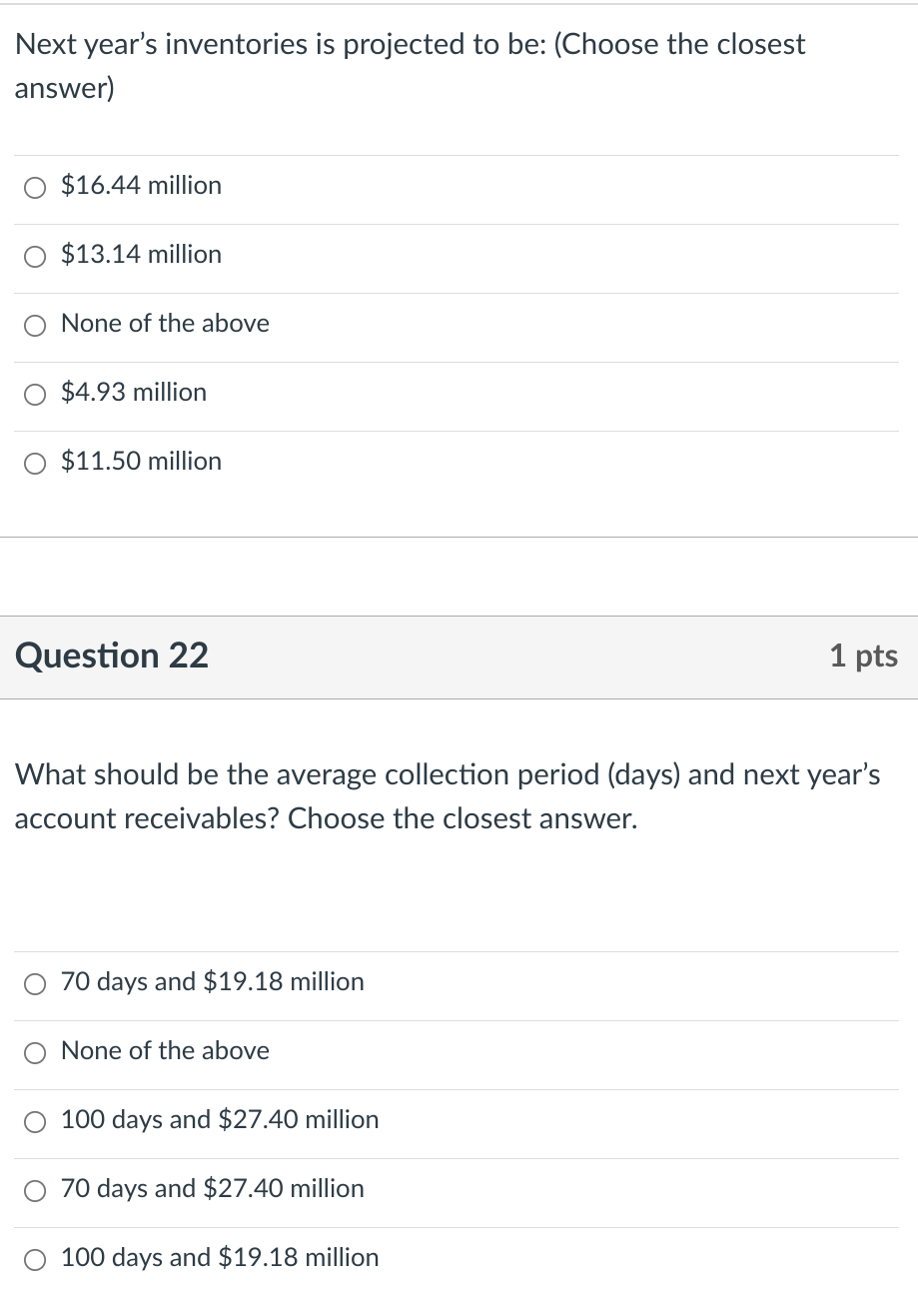Click the Question 22 header

[x=111, y=657]
